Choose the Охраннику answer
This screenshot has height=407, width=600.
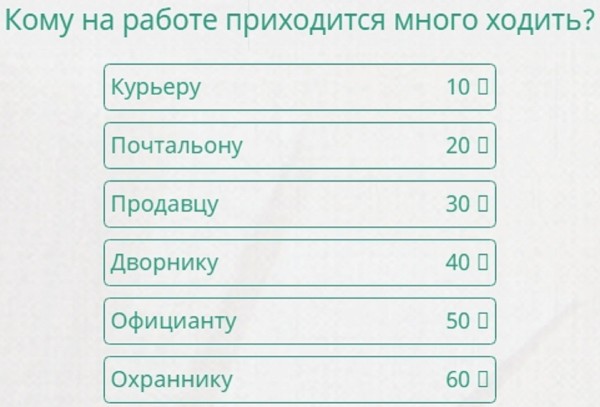[299, 380]
